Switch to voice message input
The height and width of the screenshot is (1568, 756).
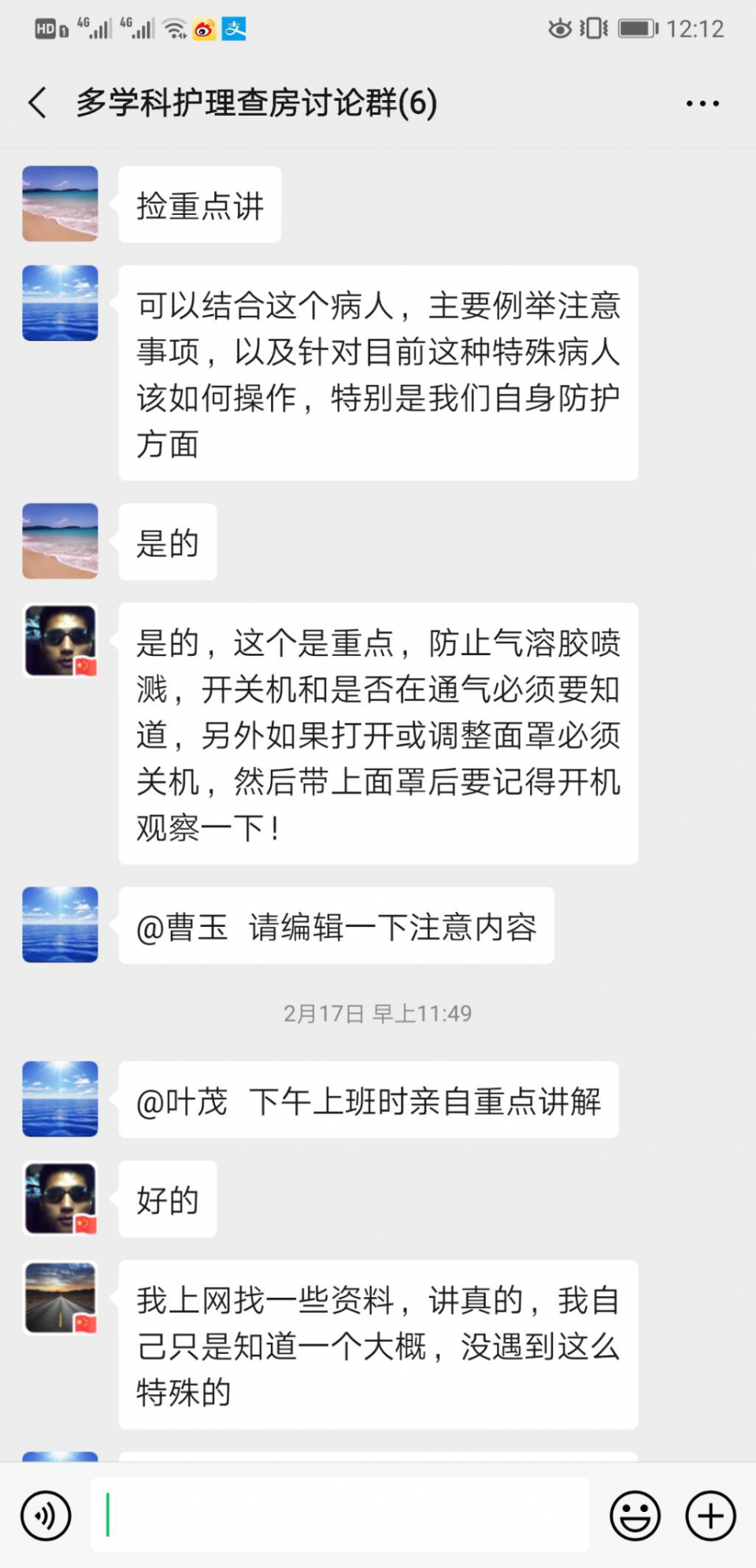tap(46, 1515)
